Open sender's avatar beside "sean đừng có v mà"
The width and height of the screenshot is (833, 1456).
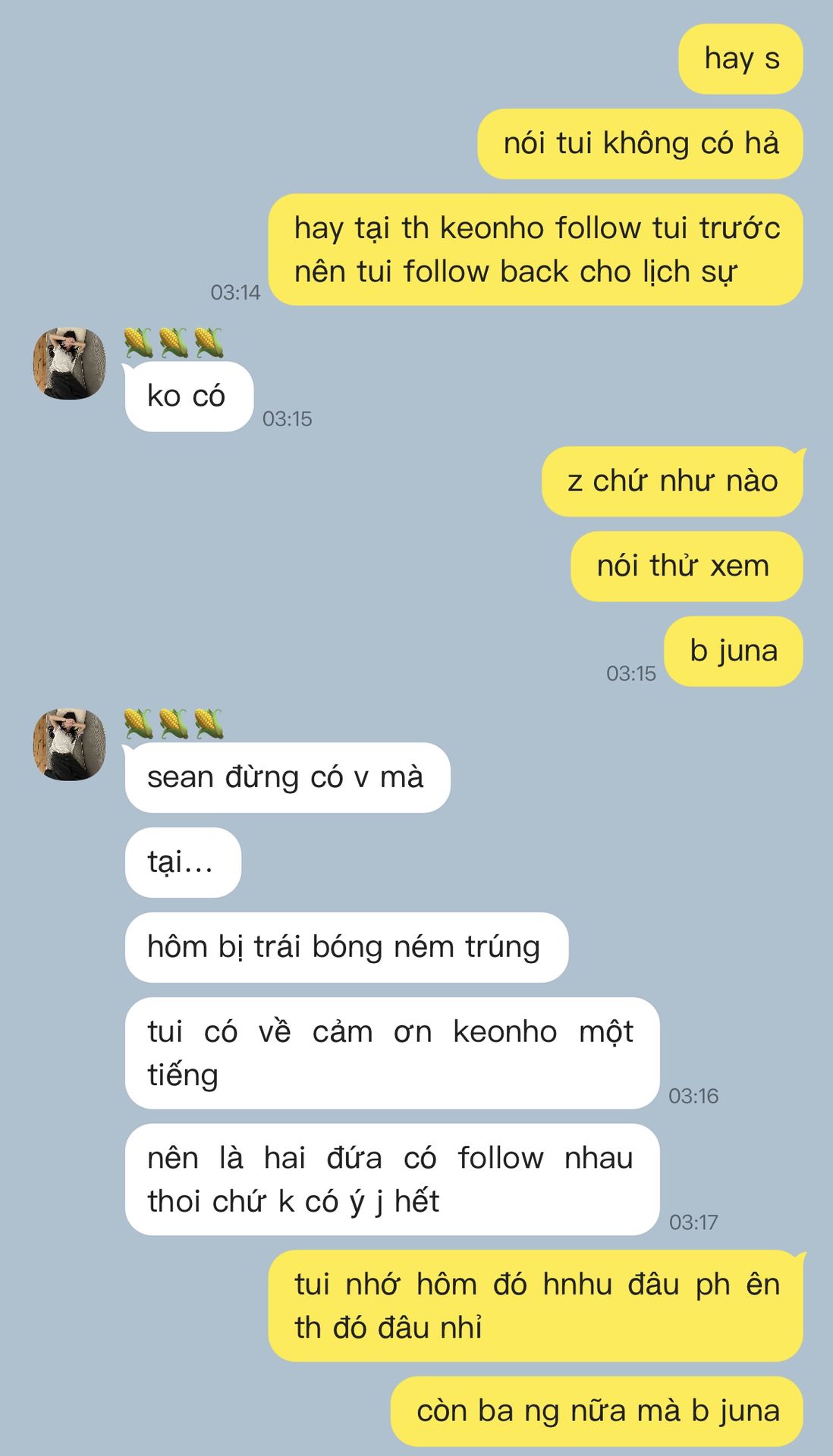click(x=69, y=745)
